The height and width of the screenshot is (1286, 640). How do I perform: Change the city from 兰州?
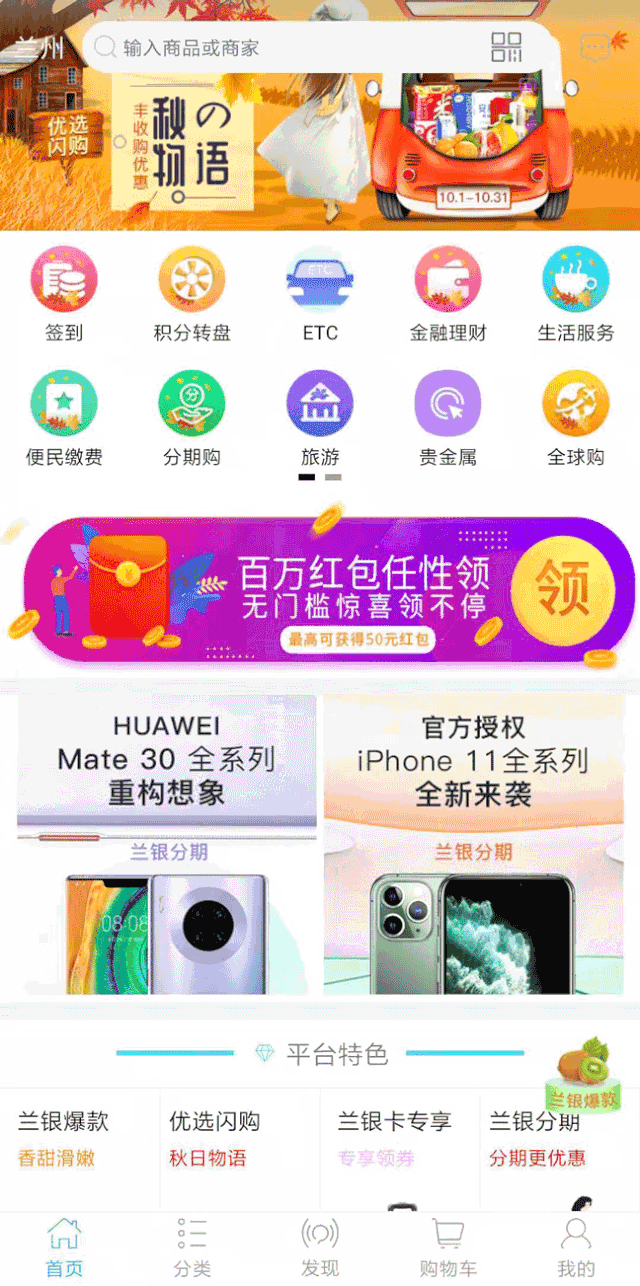(x=38, y=48)
